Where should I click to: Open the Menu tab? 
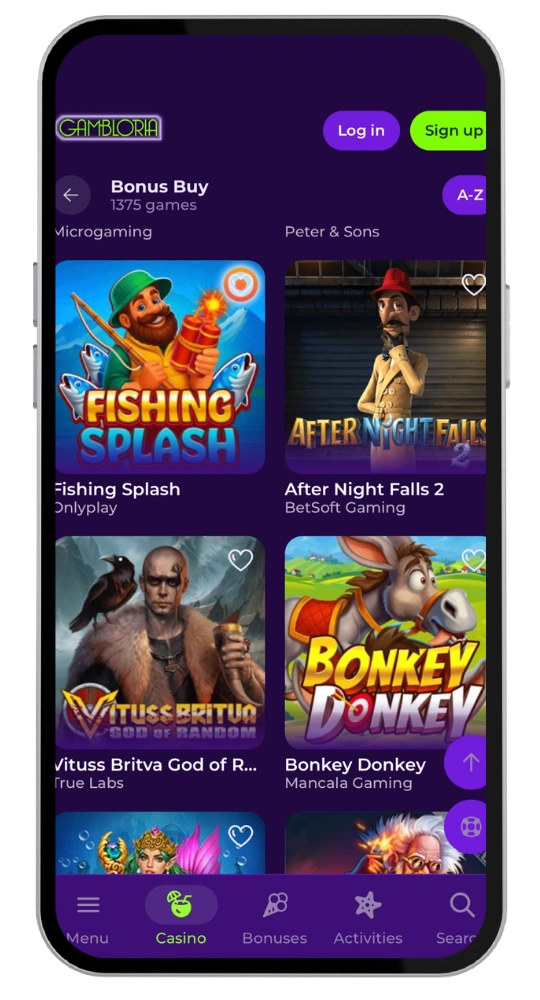[87, 920]
